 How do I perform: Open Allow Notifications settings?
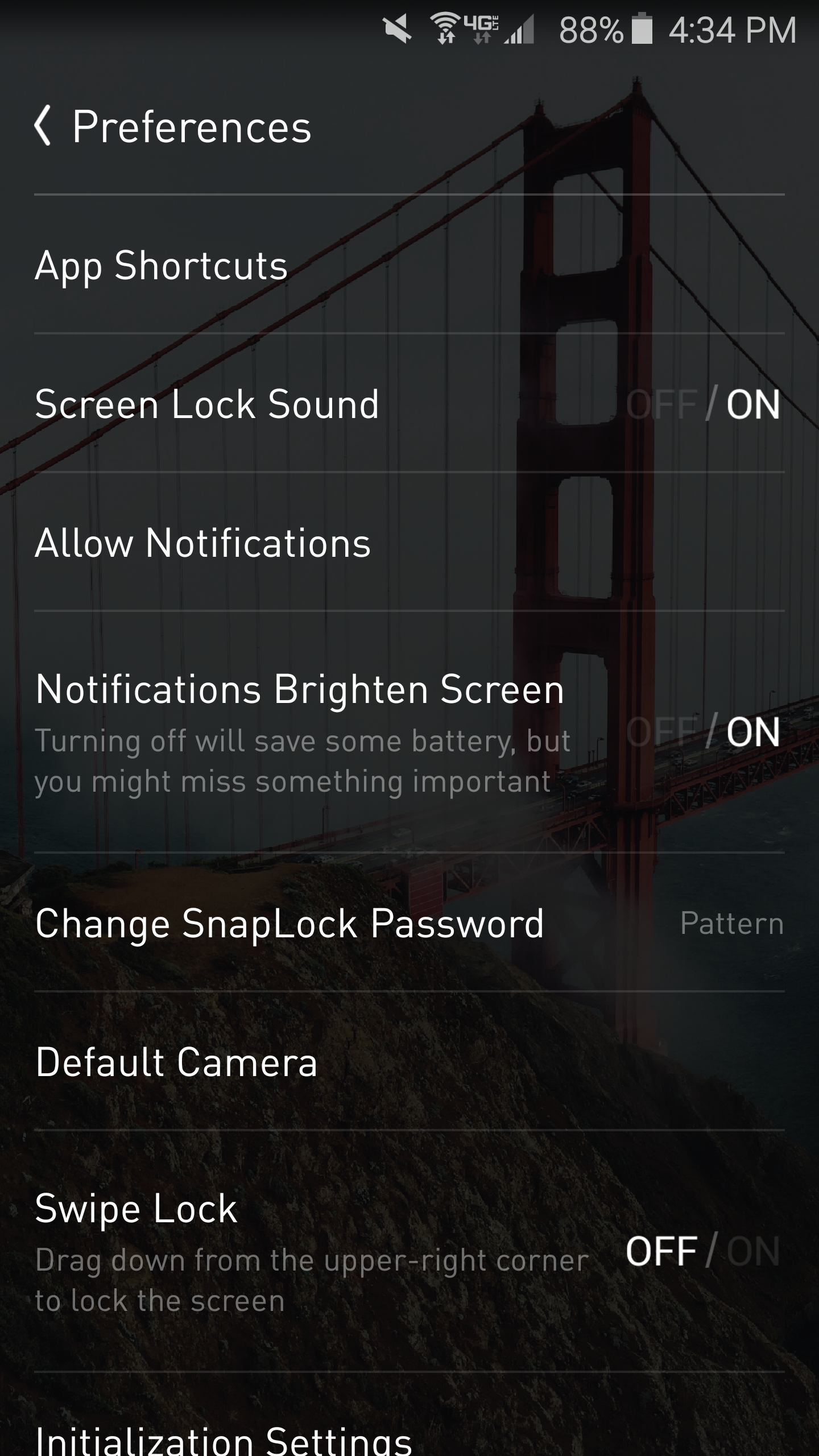[x=203, y=543]
